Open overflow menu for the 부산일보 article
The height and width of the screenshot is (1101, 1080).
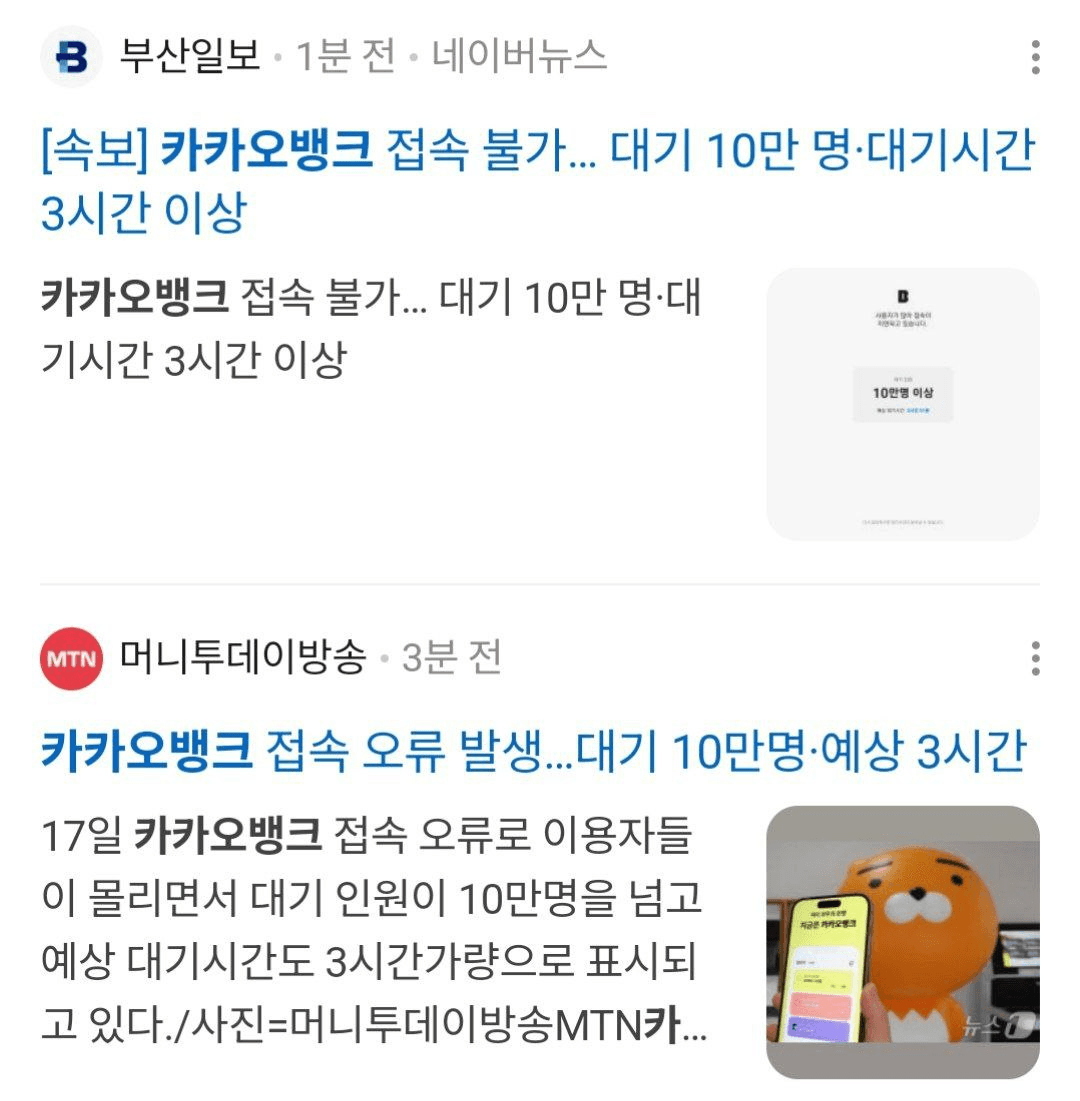tap(1035, 58)
